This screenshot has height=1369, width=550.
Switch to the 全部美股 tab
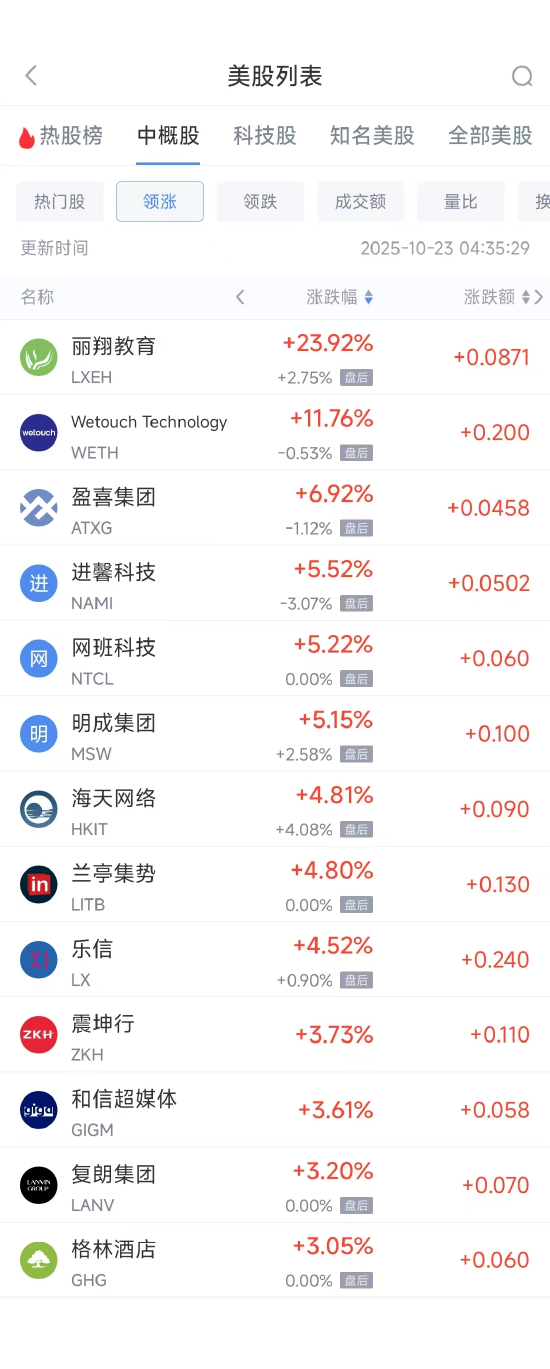click(490, 136)
